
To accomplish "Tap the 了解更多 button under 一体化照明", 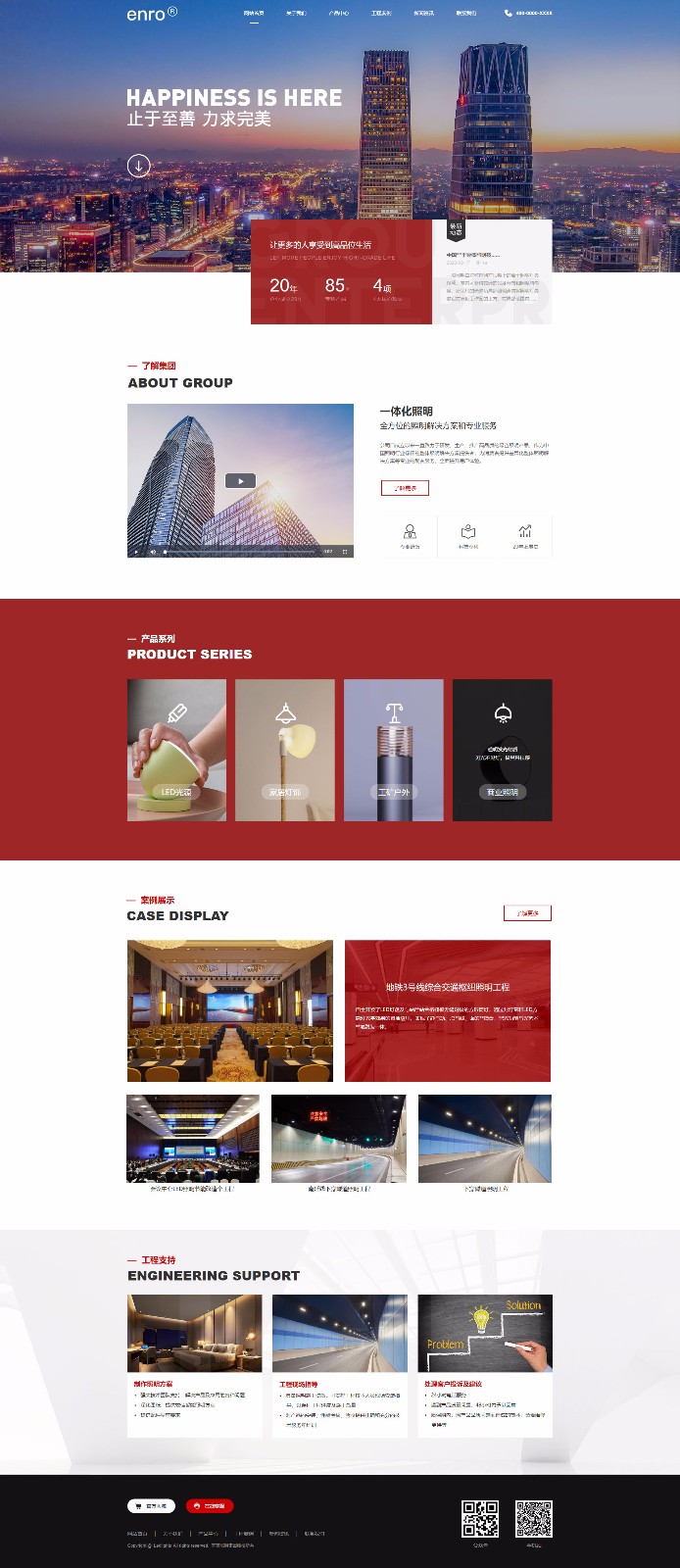I will pos(405,488).
